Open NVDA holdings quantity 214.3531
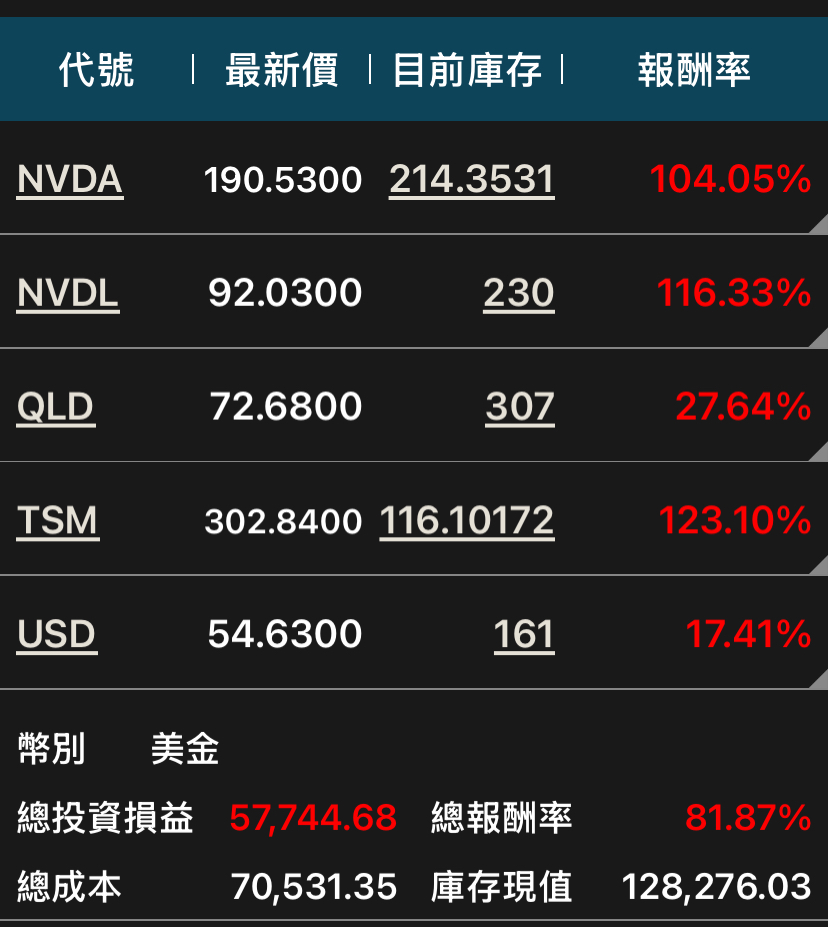 [x=471, y=180]
